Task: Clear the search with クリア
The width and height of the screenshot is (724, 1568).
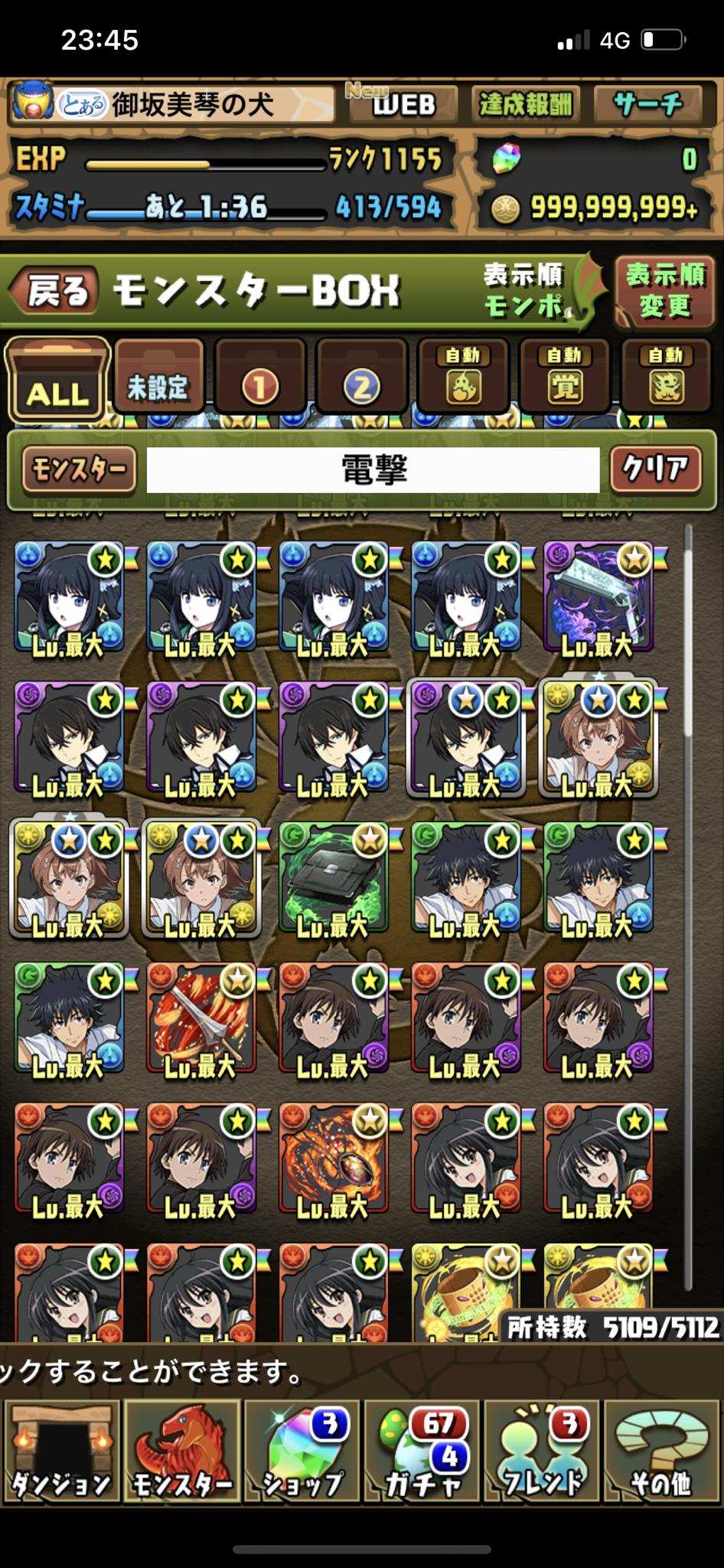Action: tap(655, 469)
